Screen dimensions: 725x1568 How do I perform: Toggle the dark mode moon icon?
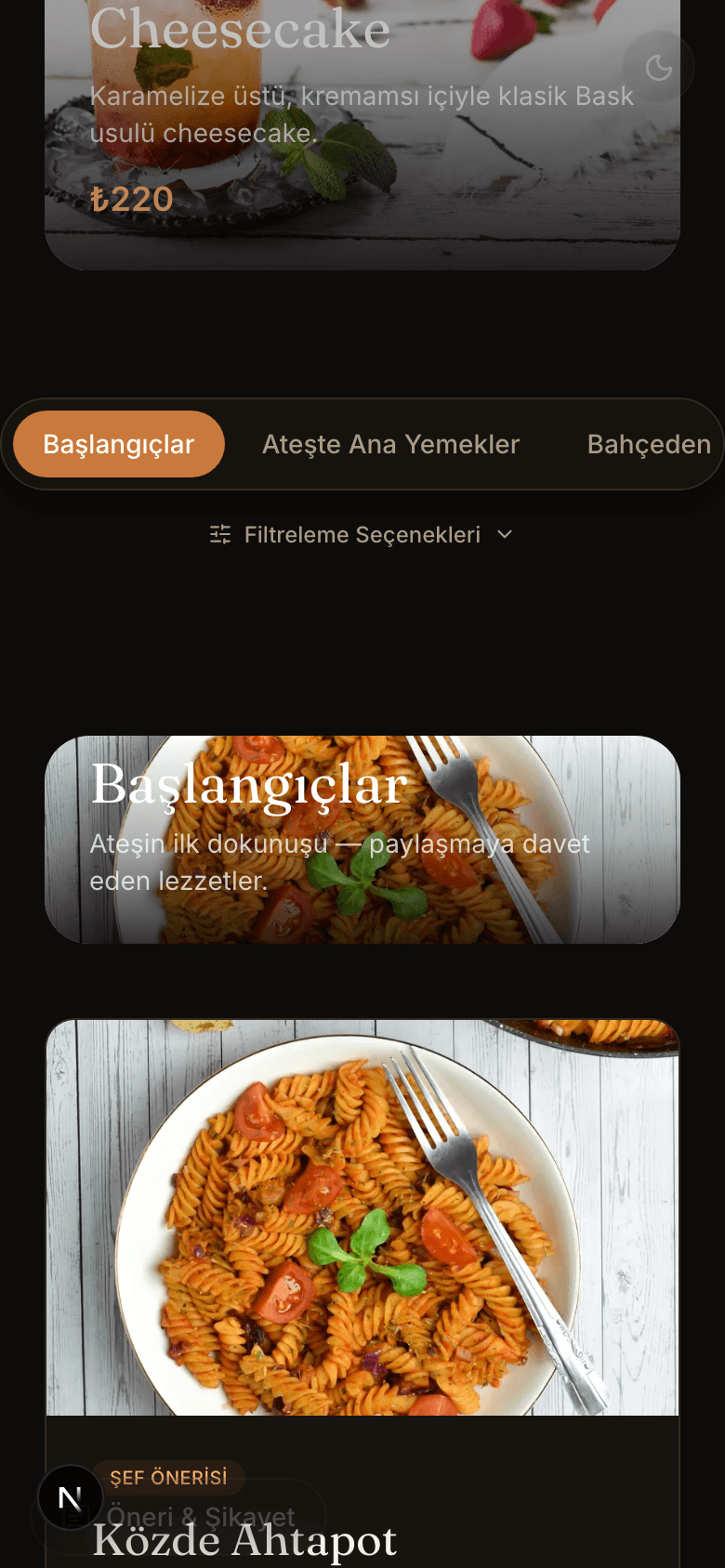[x=658, y=68]
